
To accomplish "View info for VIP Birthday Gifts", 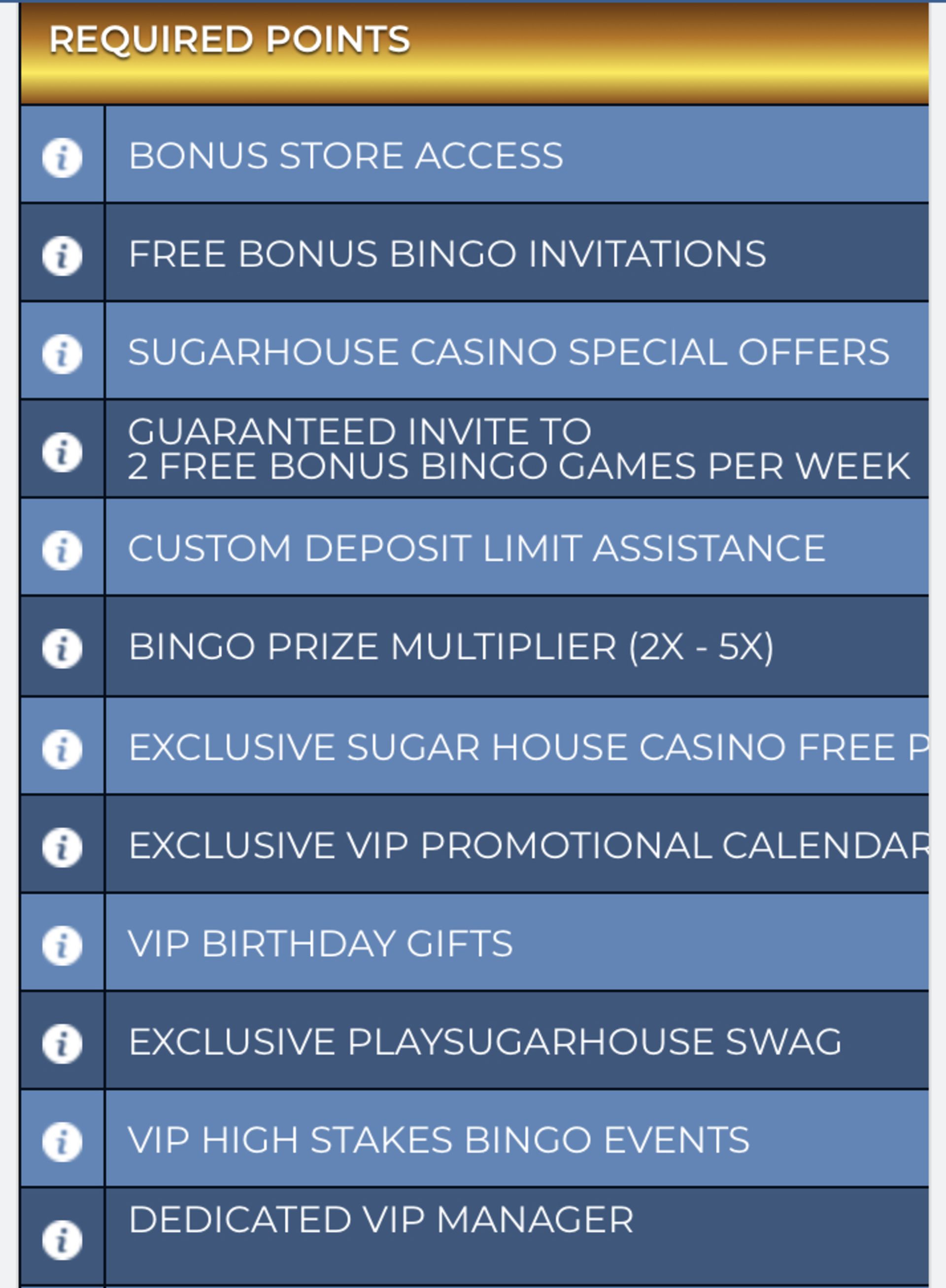I will click(x=62, y=945).
